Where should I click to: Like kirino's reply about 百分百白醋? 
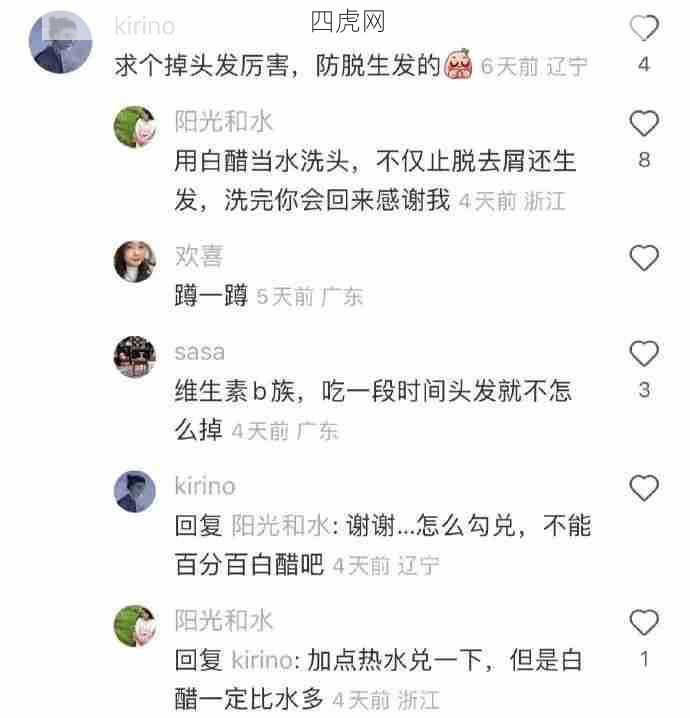(x=644, y=488)
